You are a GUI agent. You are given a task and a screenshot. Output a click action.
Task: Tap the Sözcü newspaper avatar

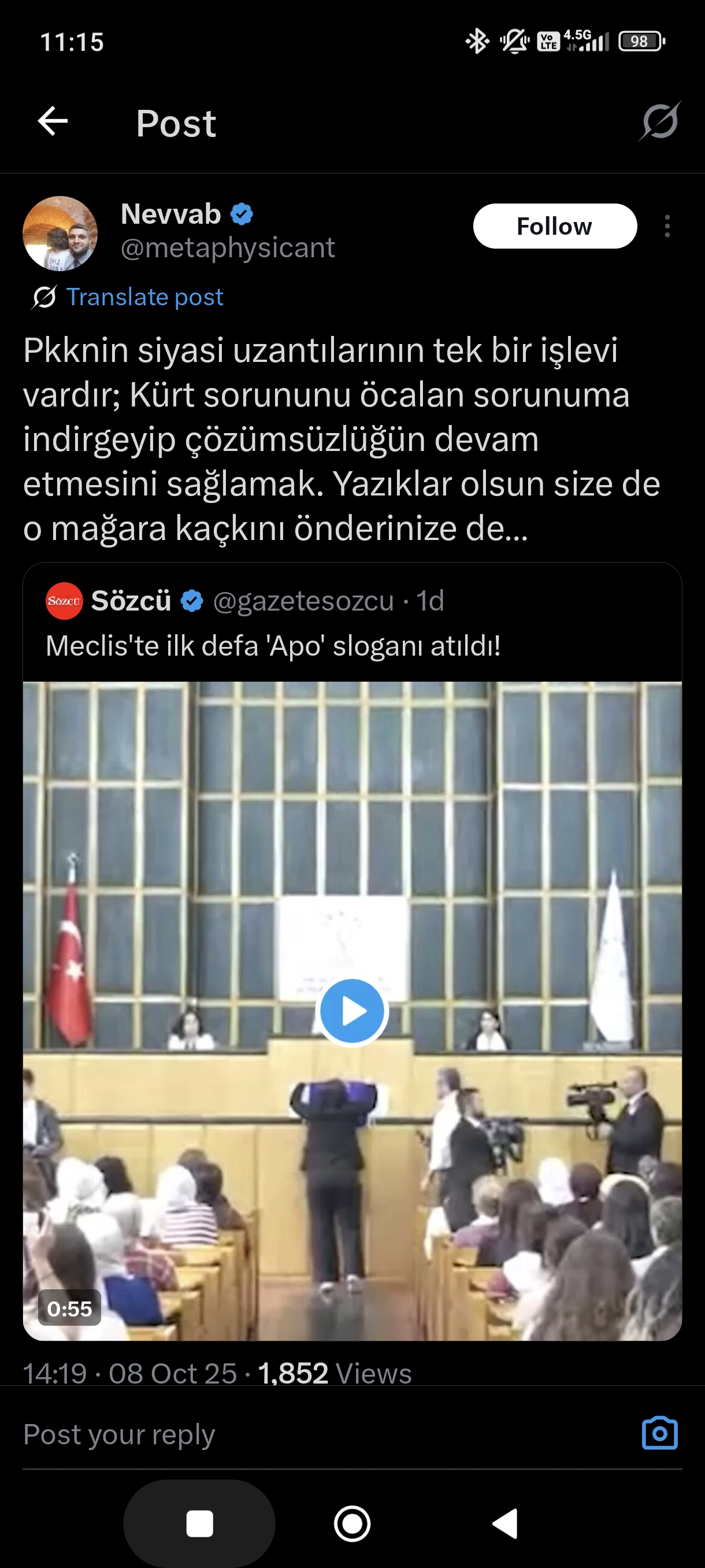(65, 601)
